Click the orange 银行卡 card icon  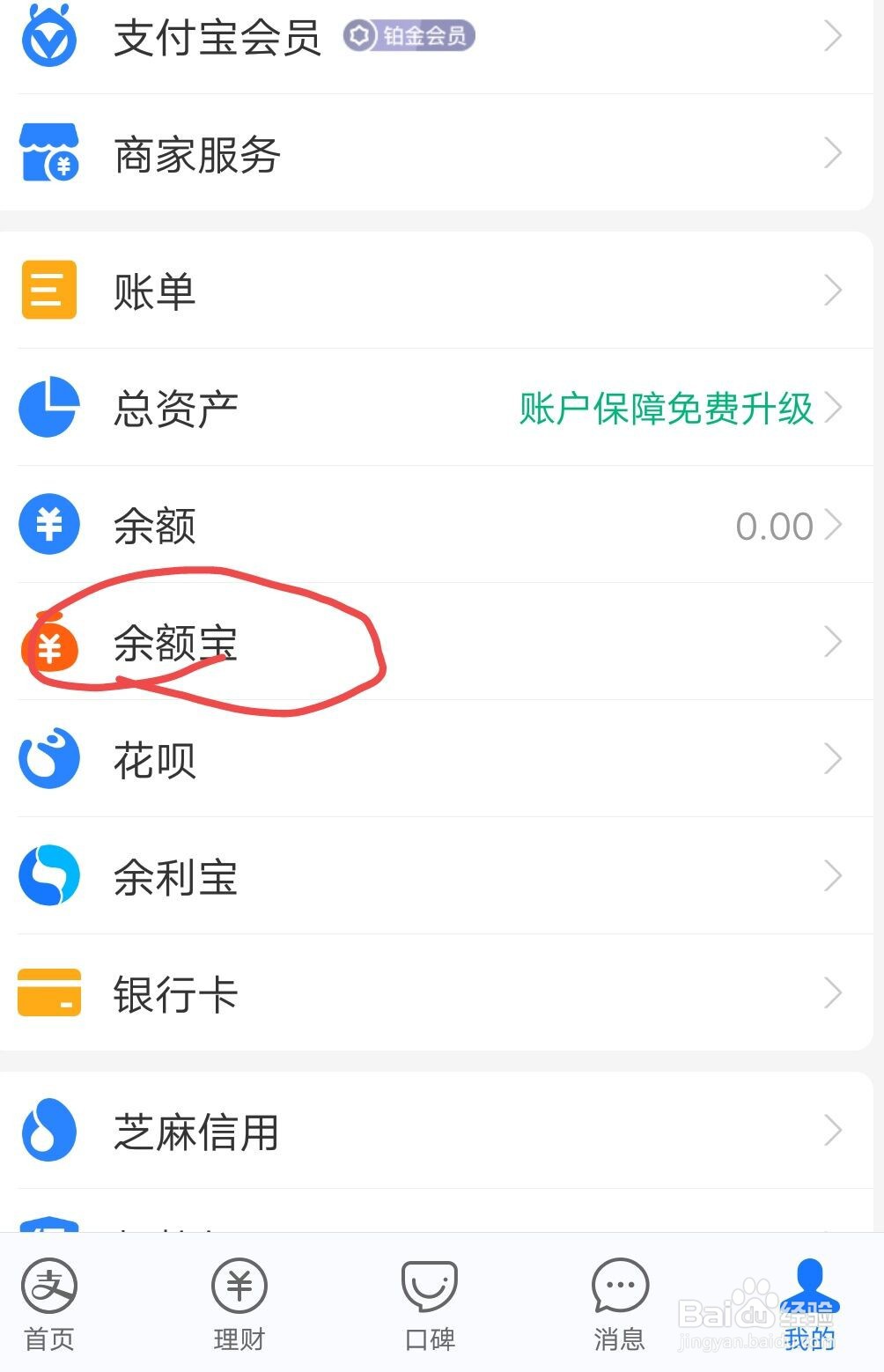[50, 992]
